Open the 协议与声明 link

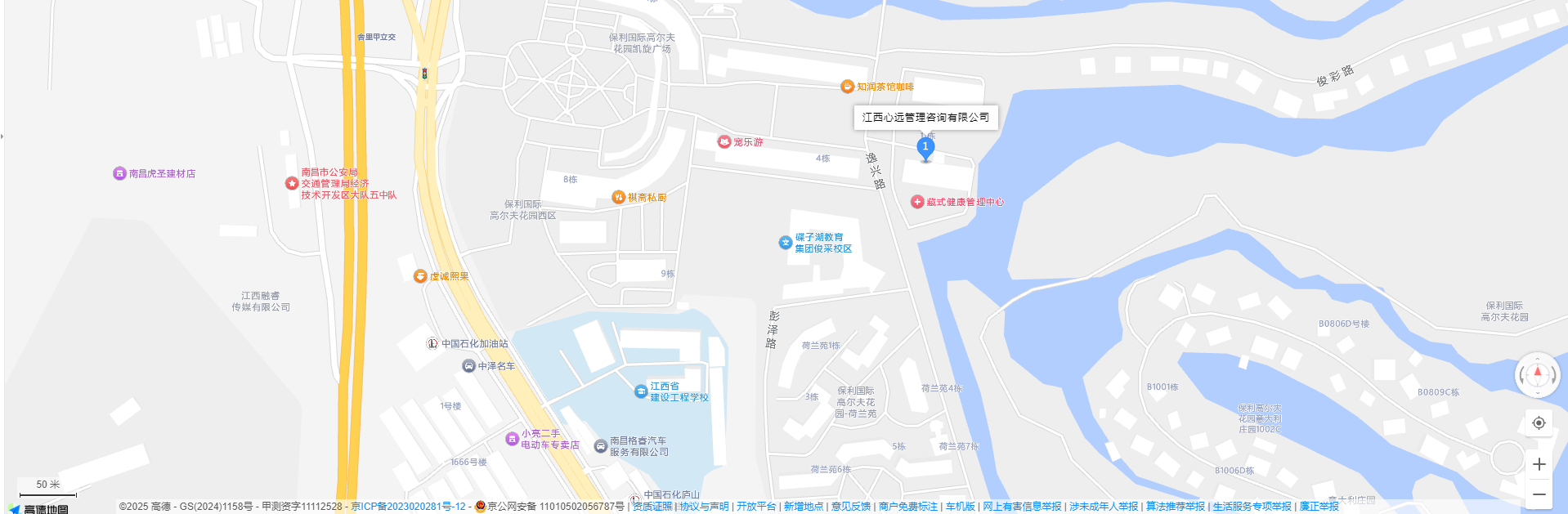click(704, 507)
